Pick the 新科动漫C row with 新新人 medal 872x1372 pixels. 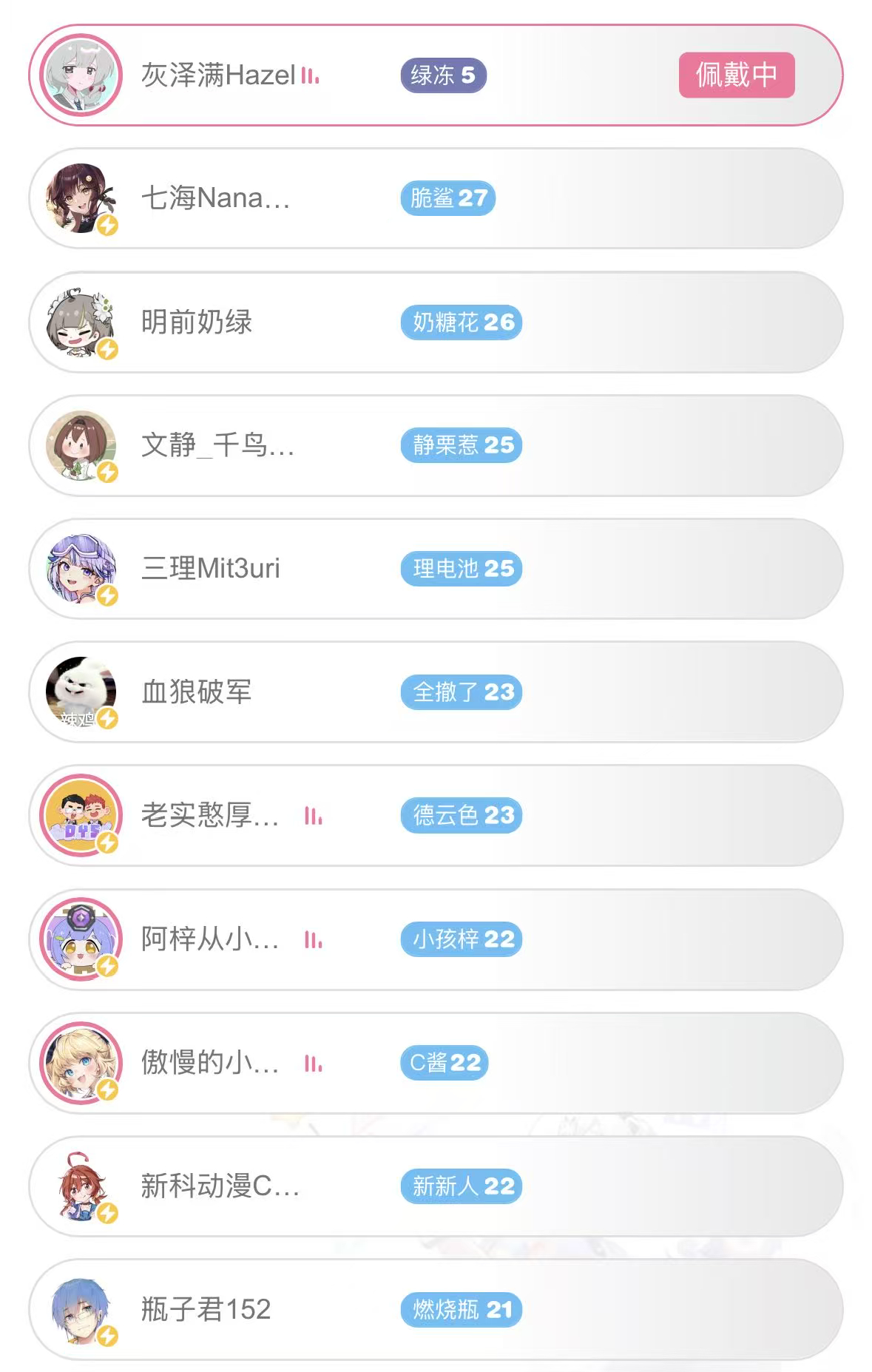(435, 1186)
